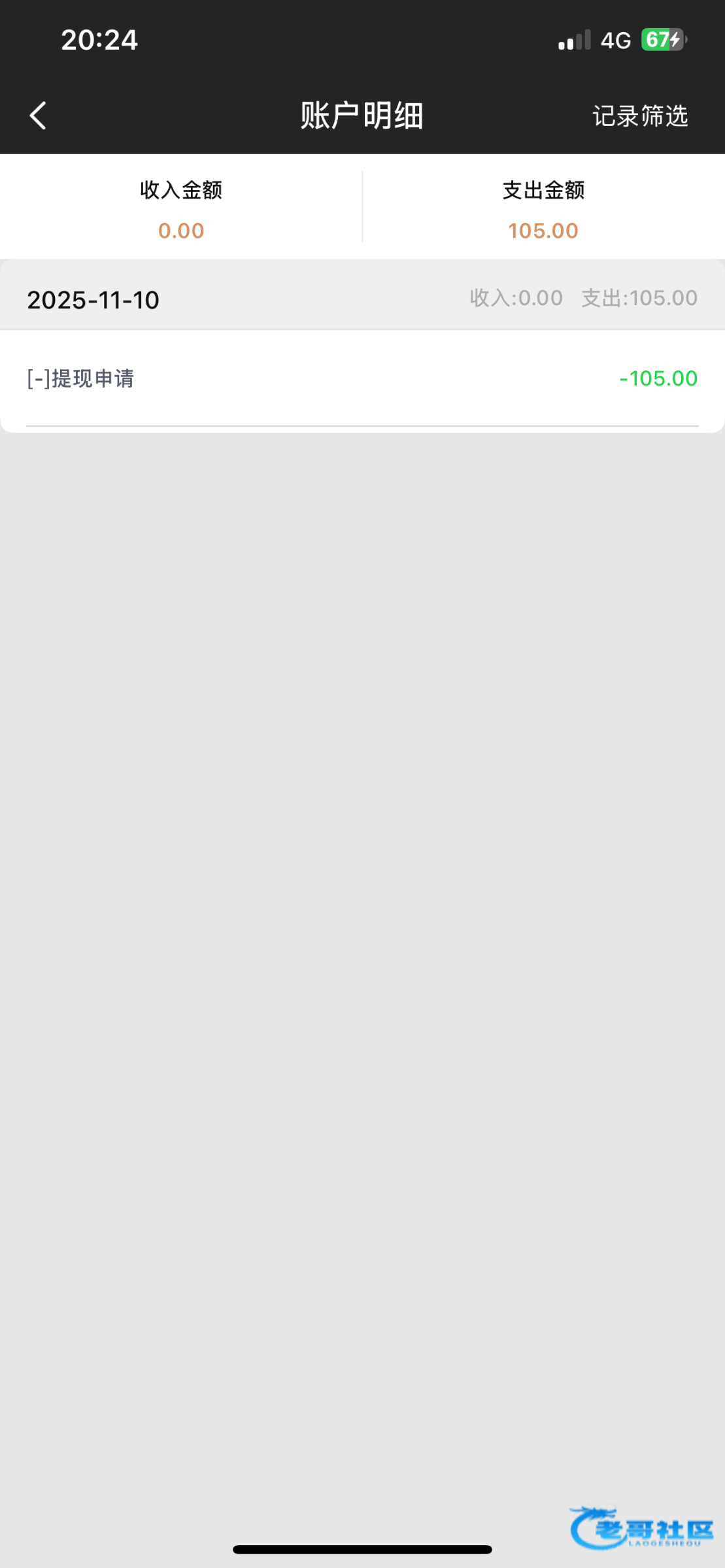Open 记录筛选 record filter
The image size is (725, 1568).
pyautogui.click(x=640, y=116)
